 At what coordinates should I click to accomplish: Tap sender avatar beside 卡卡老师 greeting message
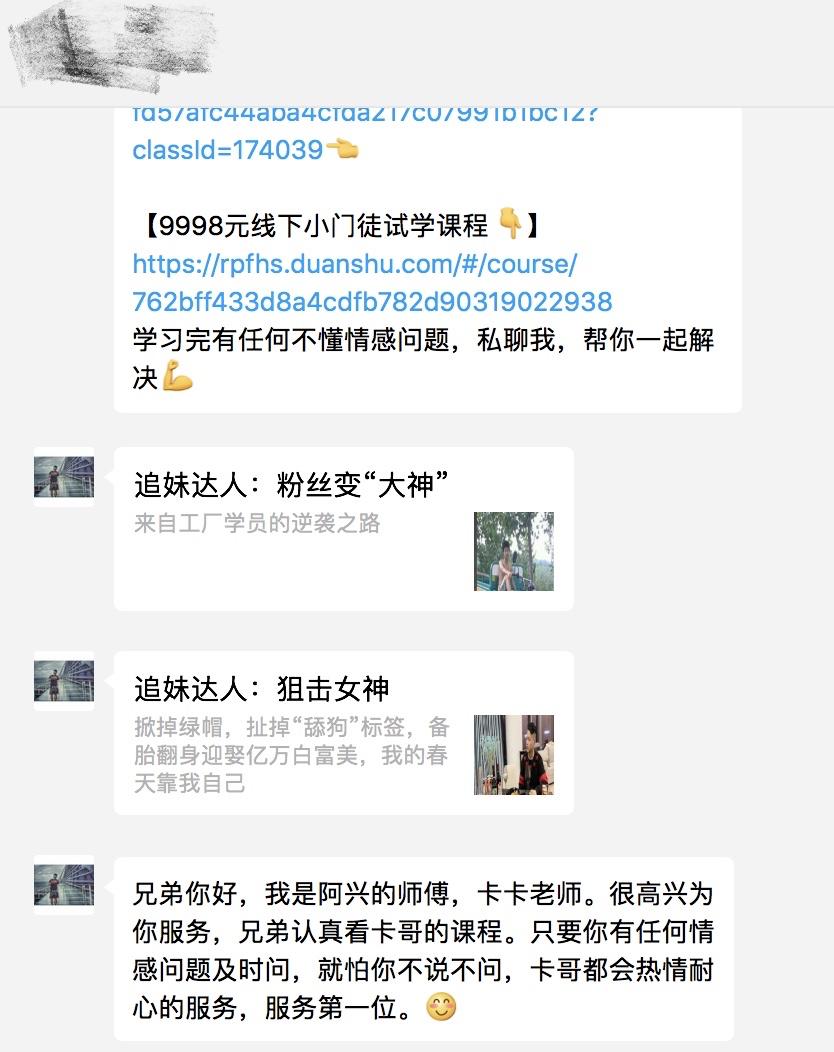(64, 884)
